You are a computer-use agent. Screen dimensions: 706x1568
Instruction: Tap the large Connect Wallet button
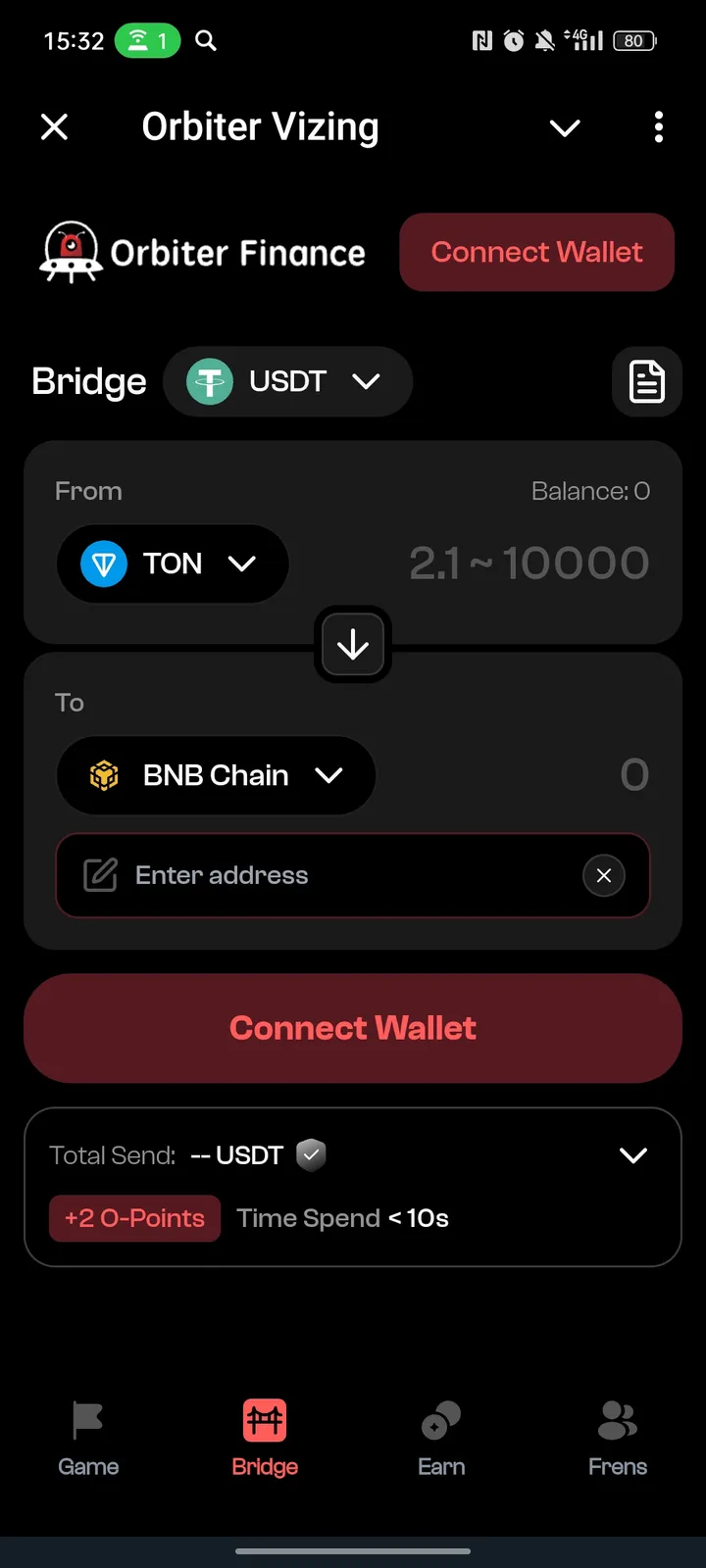(x=353, y=1028)
